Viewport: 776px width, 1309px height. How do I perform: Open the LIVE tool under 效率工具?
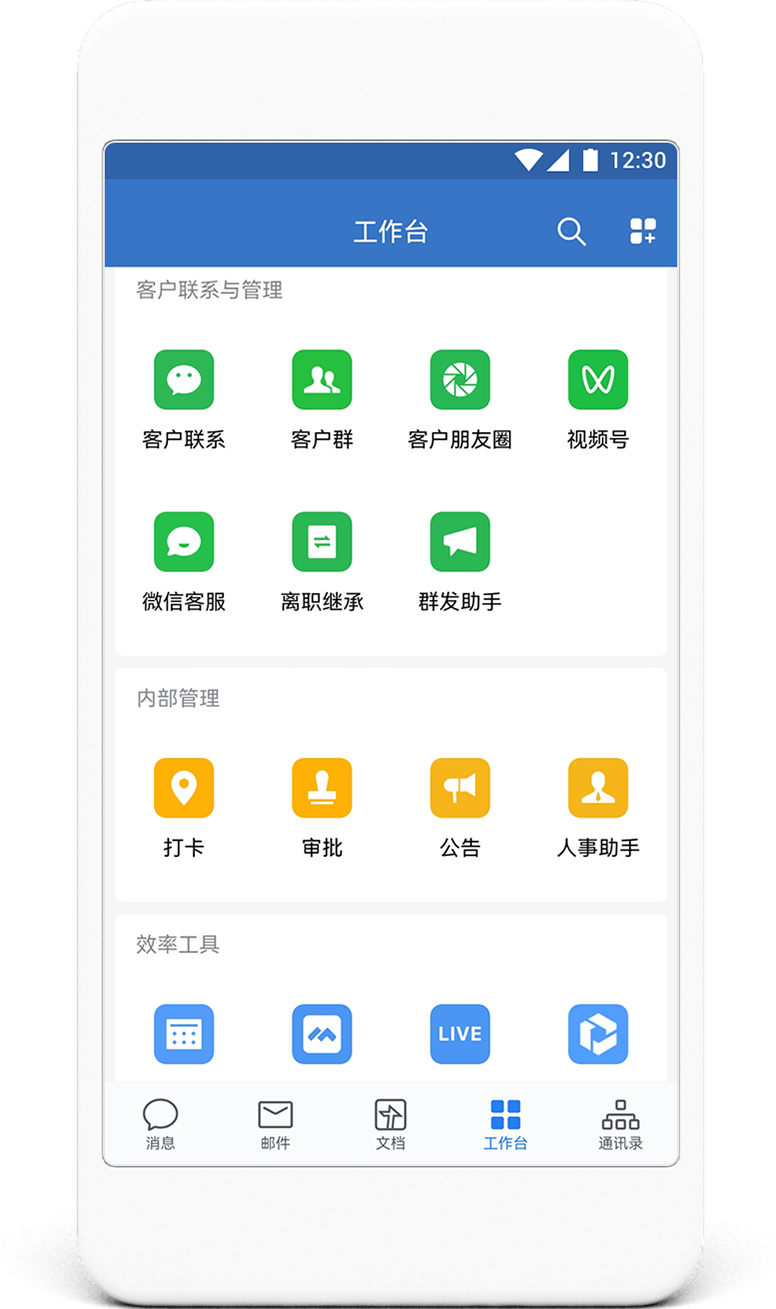coord(460,1034)
